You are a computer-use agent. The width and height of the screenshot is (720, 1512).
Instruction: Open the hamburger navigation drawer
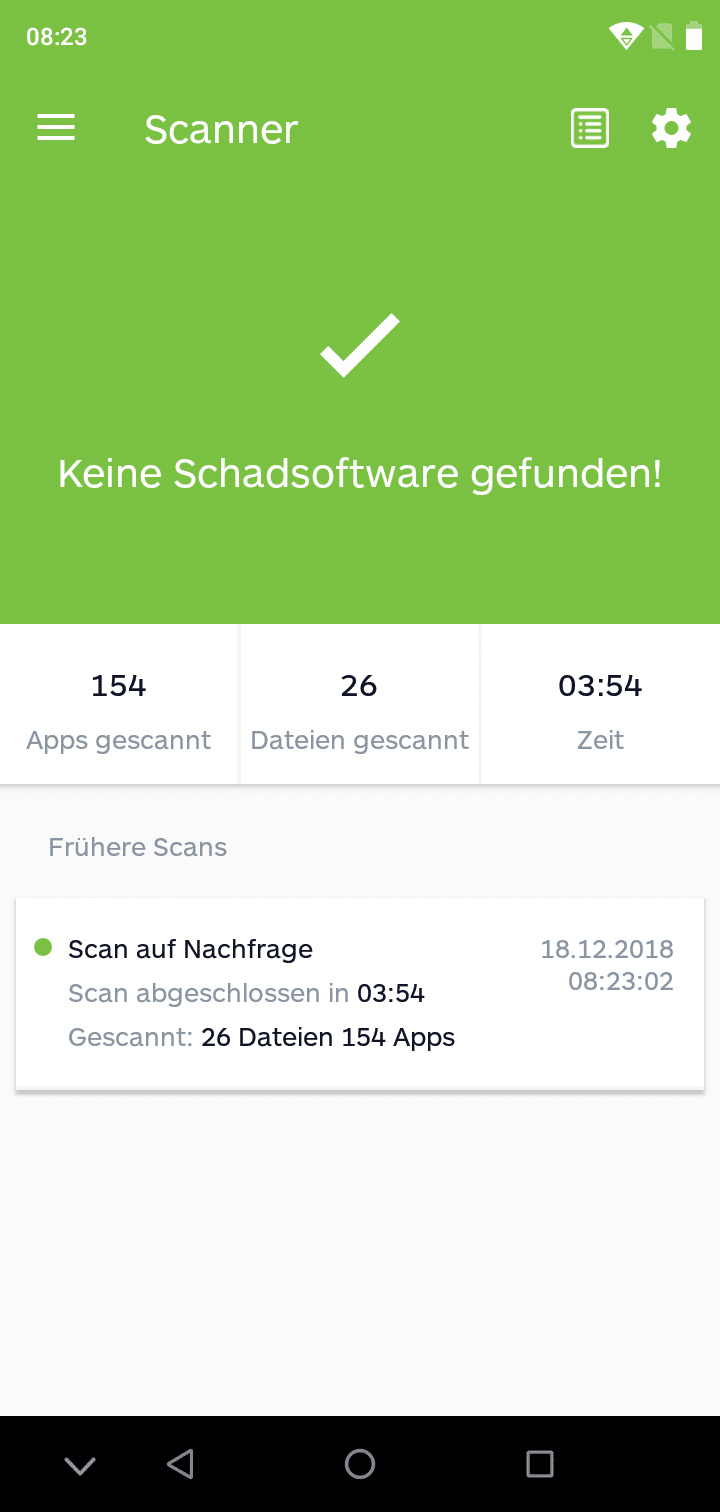pyautogui.click(x=56, y=128)
